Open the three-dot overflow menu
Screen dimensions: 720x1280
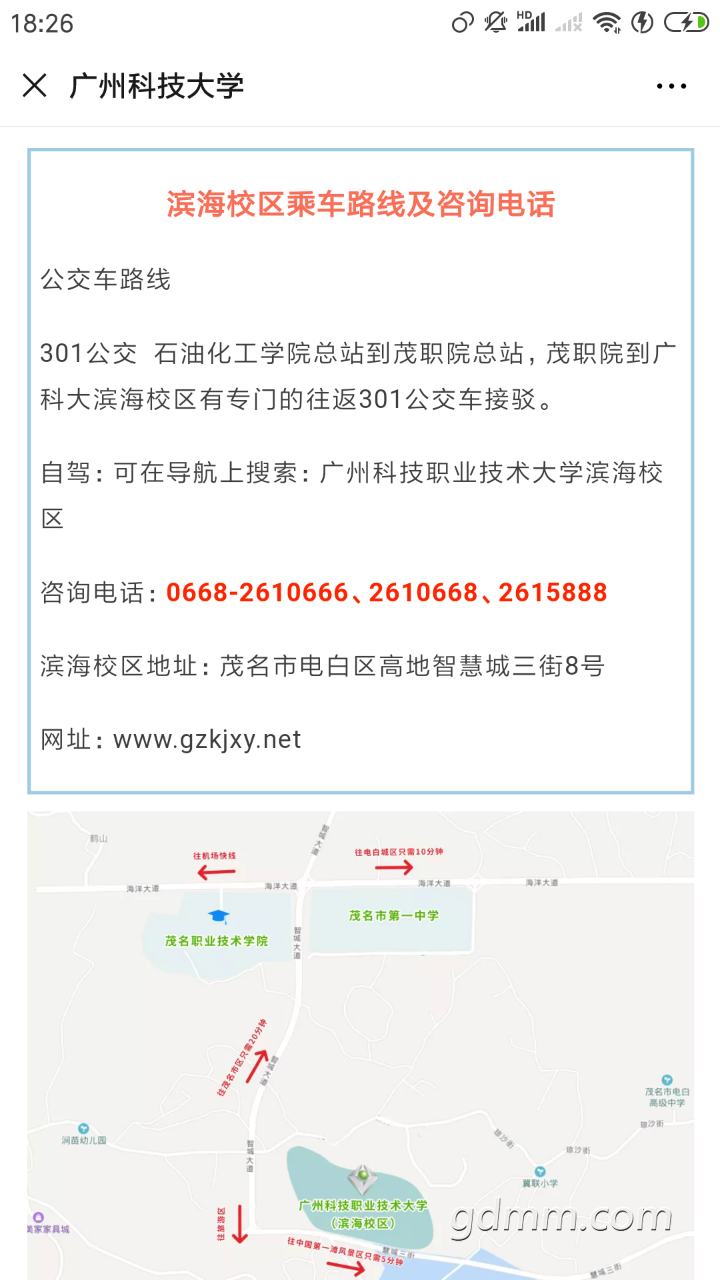click(x=671, y=87)
